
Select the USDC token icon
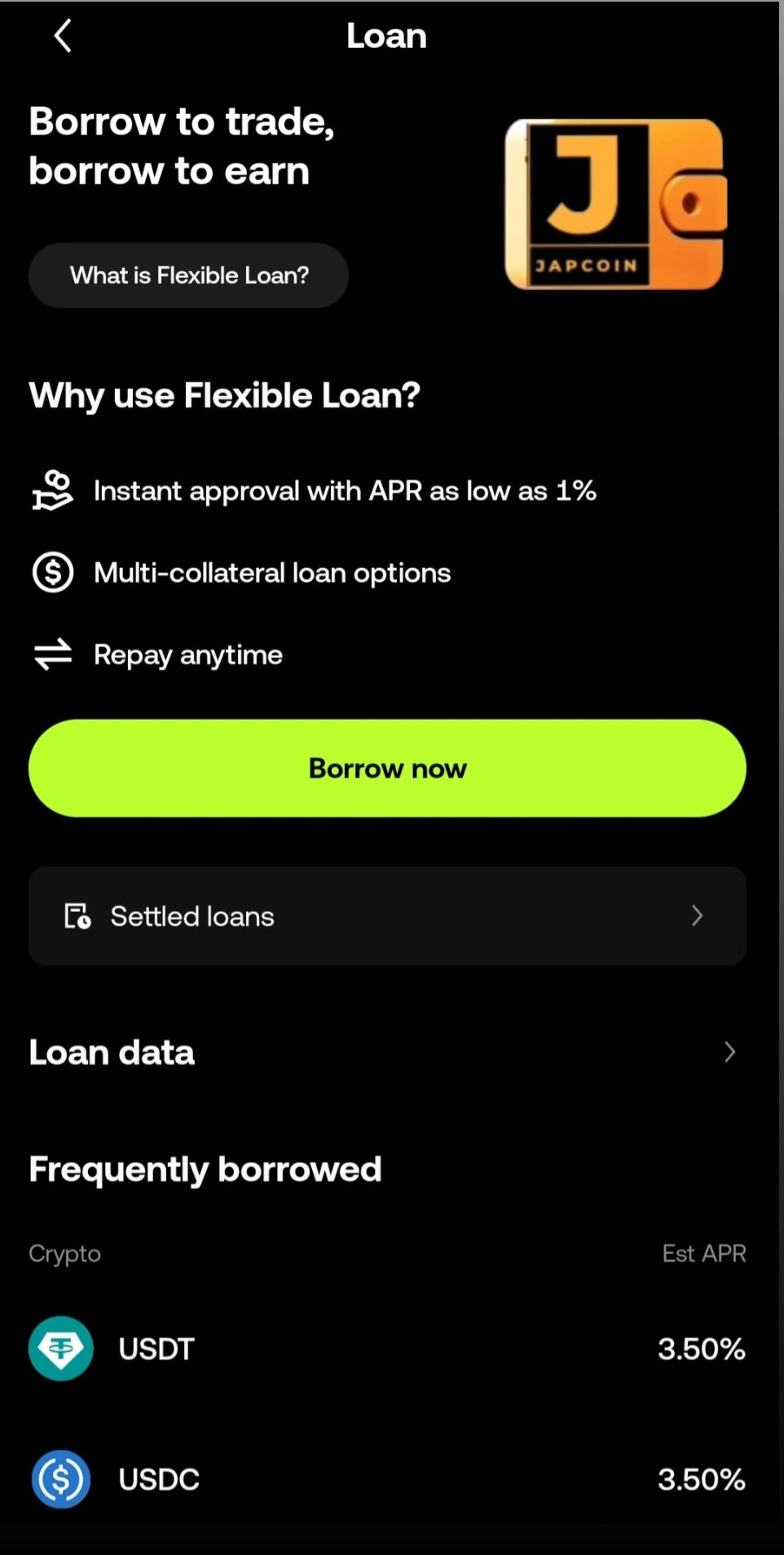tap(61, 1479)
